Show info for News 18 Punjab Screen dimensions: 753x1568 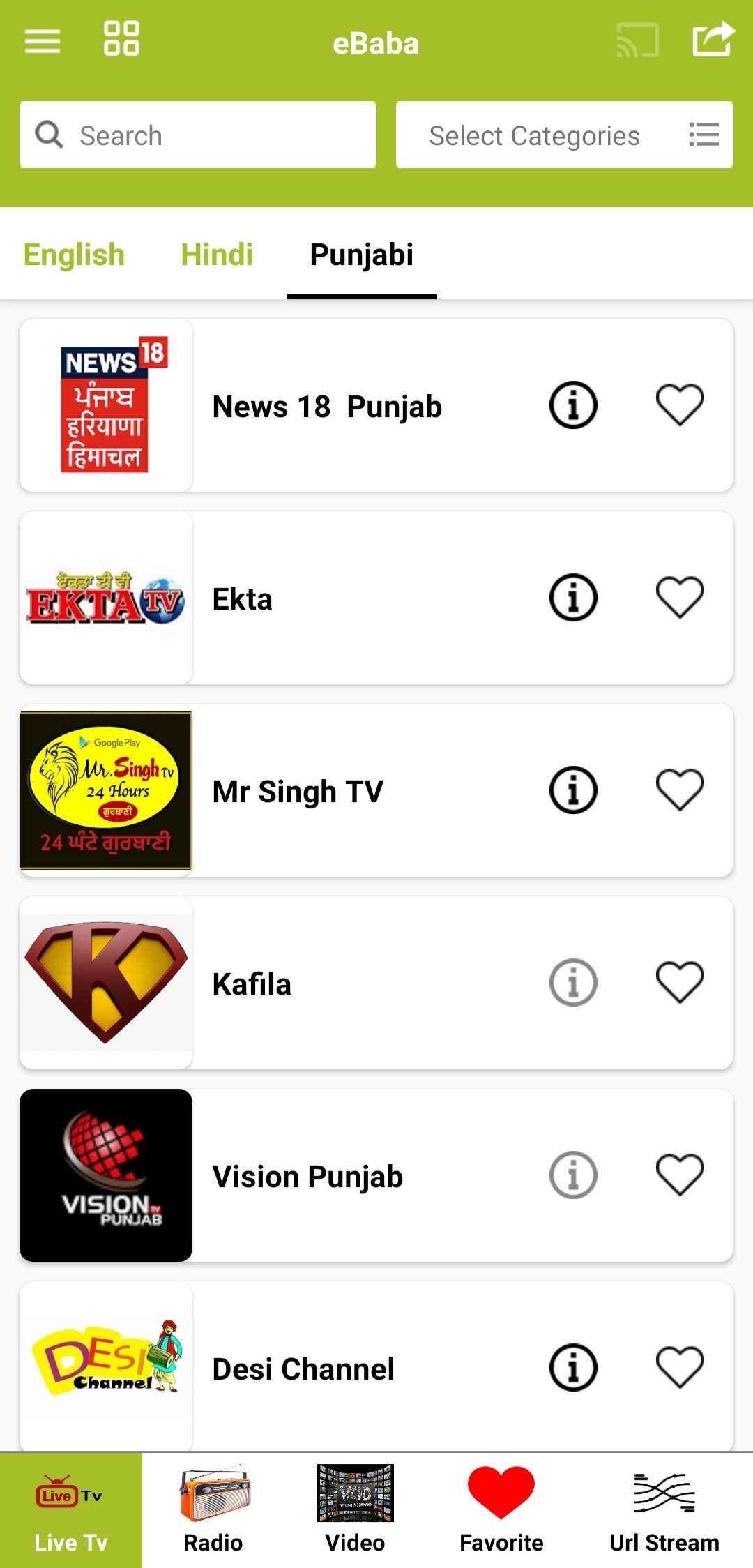pos(573,405)
